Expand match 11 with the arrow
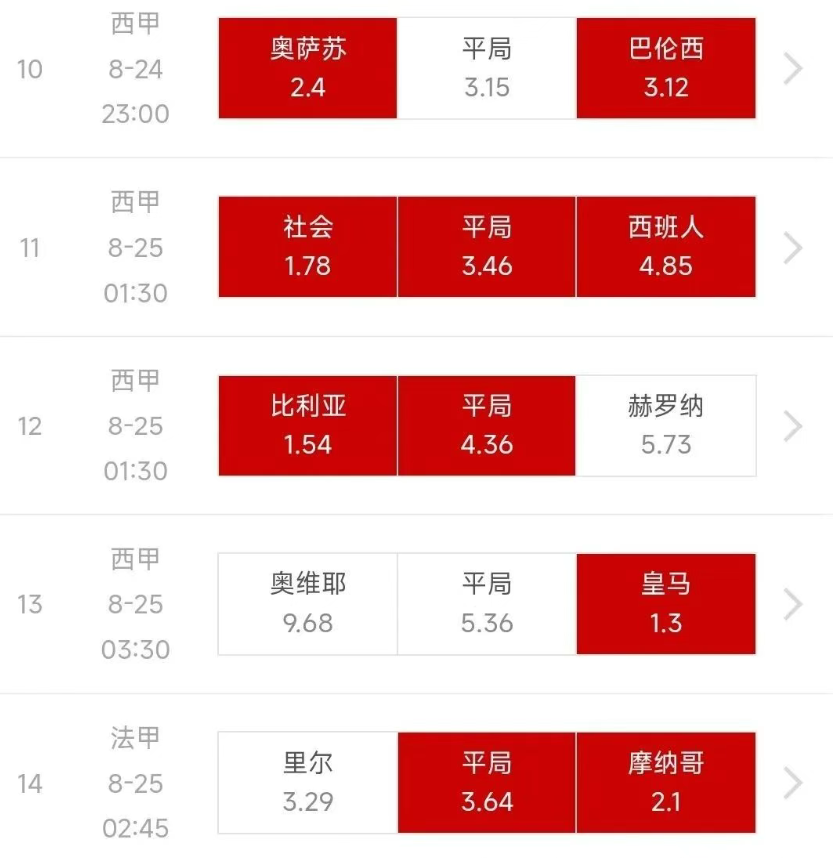Image resolution: width=836 pixels, height=858 pixels. [793, 247]
